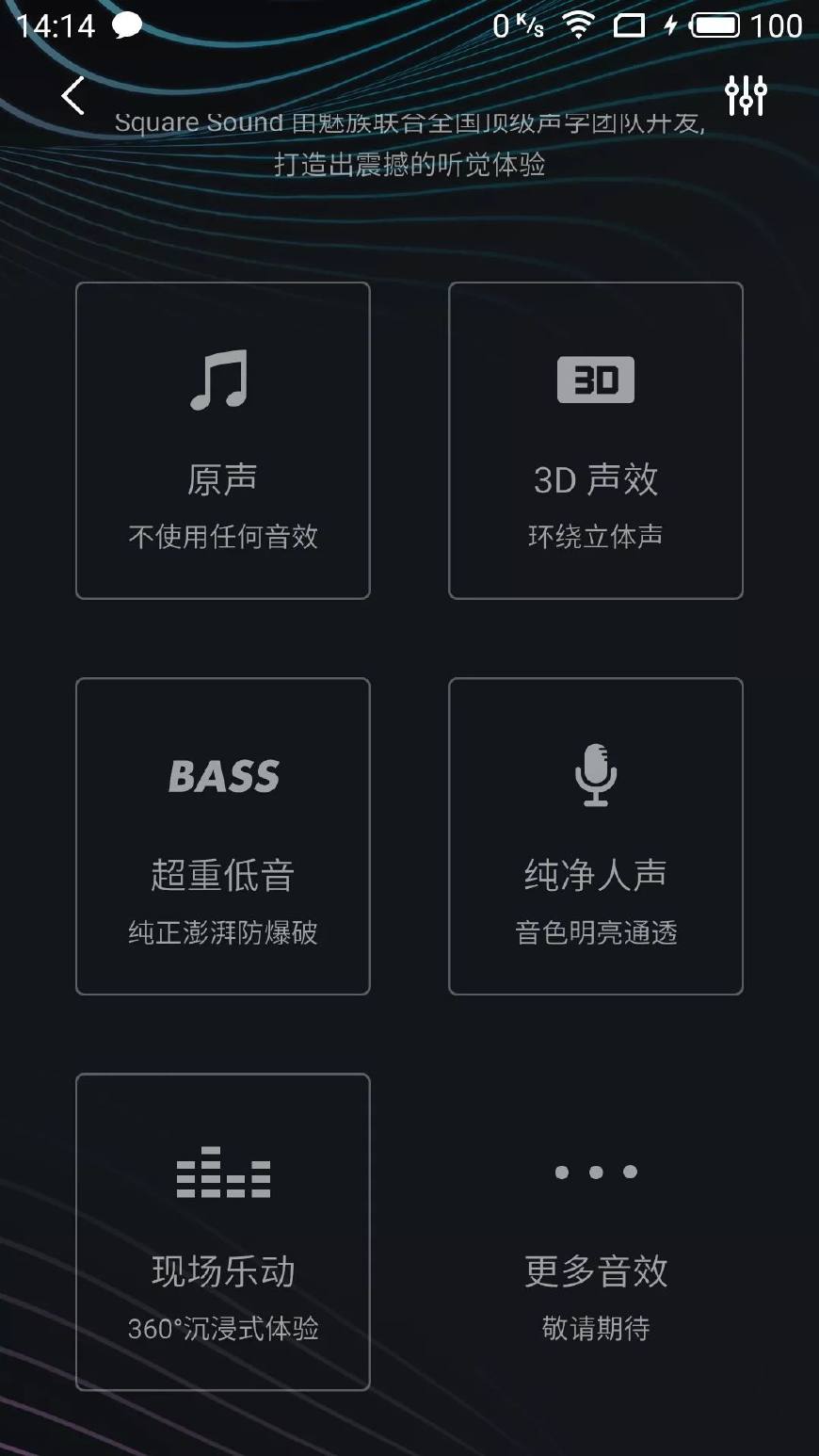819x1456 pixels.
Task: Tap the 敬请期待 text under 更多音效
Action: pos(596,1330)
